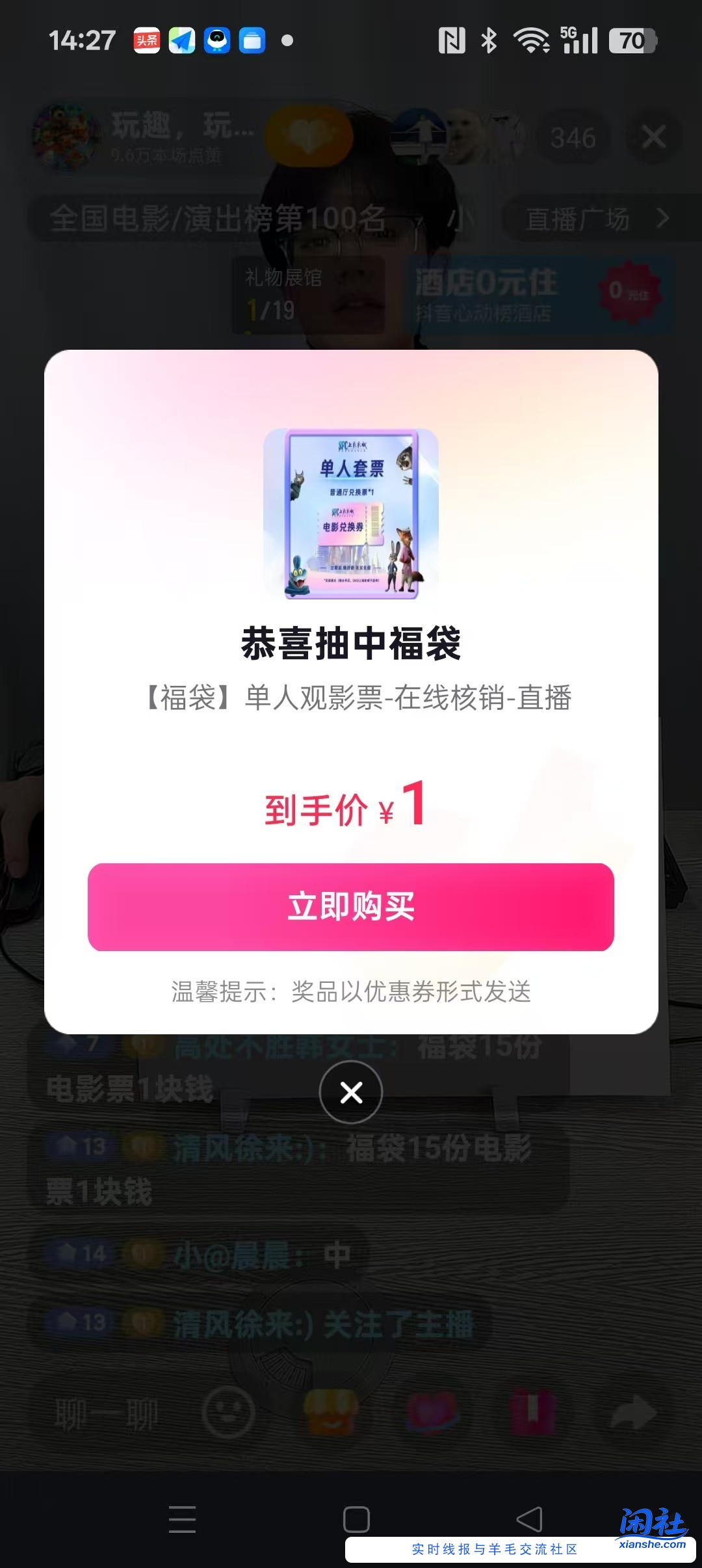
Task: Tap 立即购买 to buy the movie ticket
Action: tap(351, 909)
